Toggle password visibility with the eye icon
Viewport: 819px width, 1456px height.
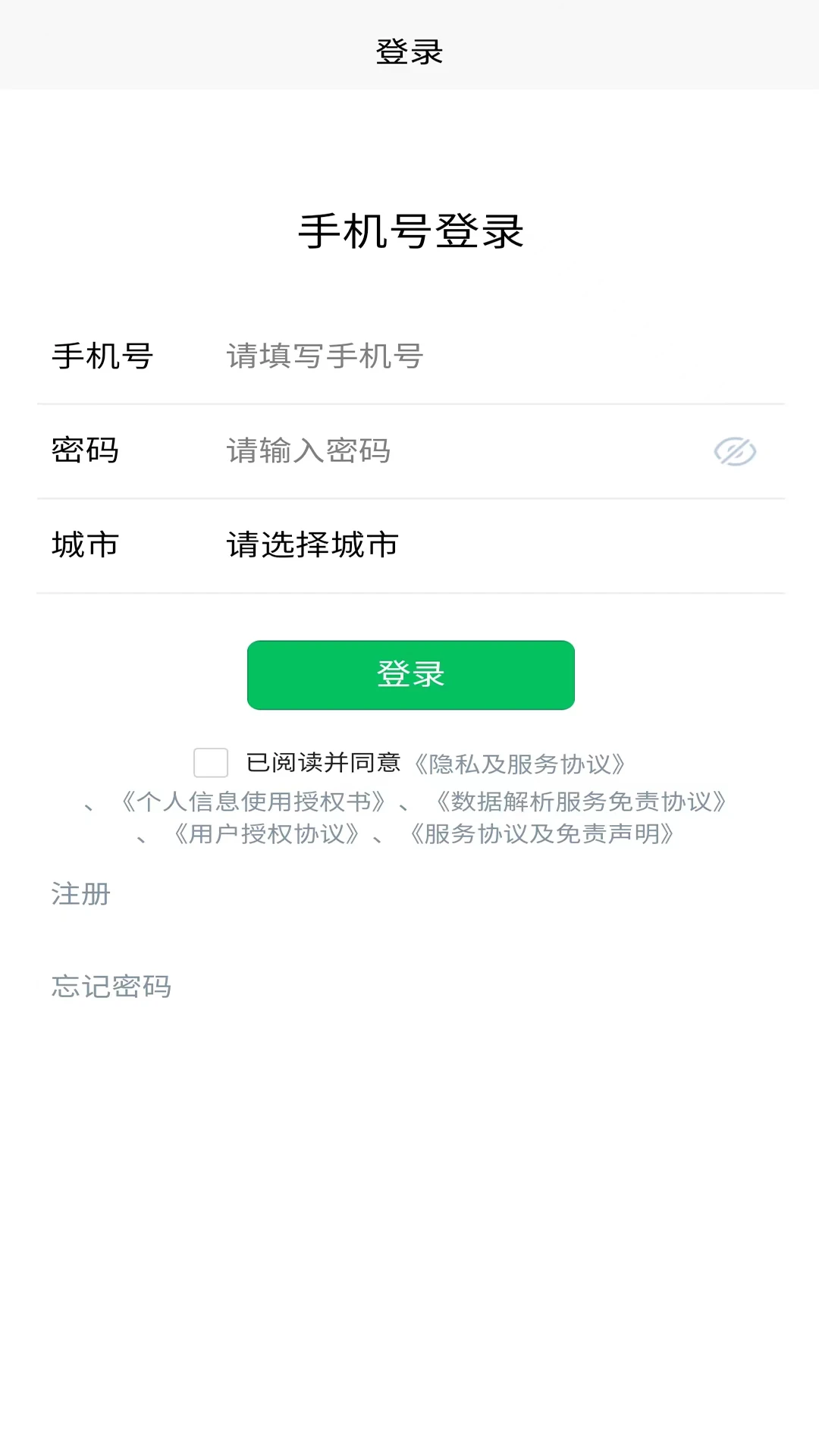coord(734,451)
